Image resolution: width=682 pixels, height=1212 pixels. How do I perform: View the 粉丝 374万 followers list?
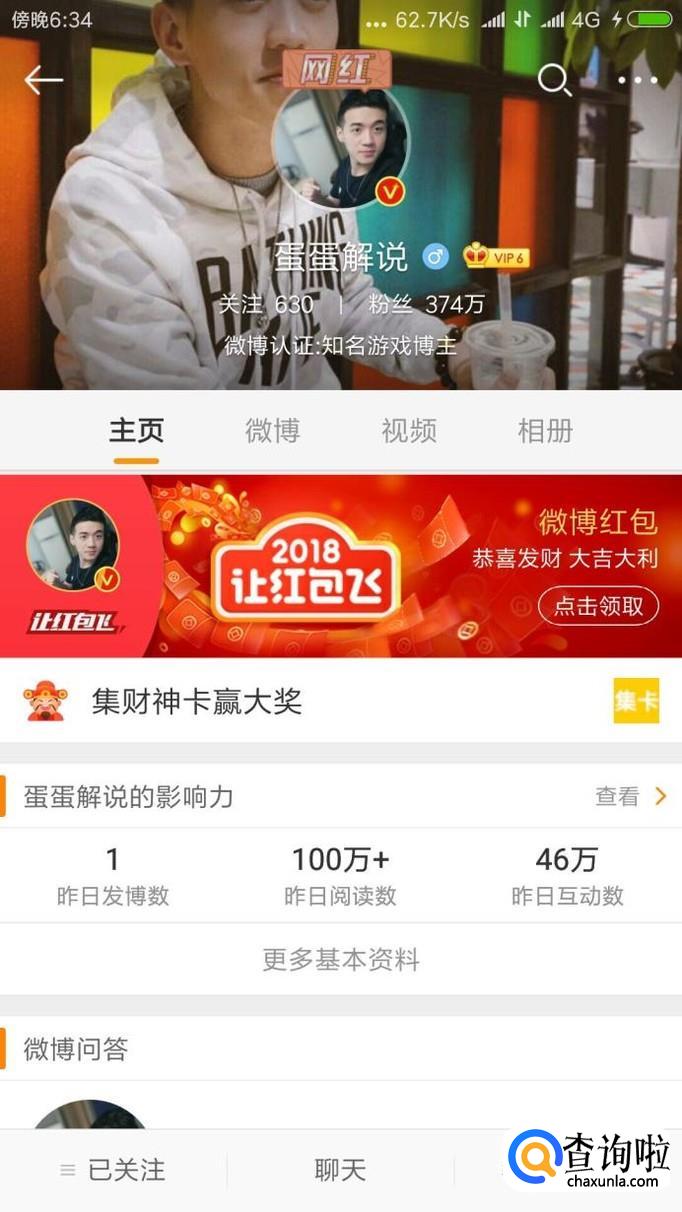[426, 304]
